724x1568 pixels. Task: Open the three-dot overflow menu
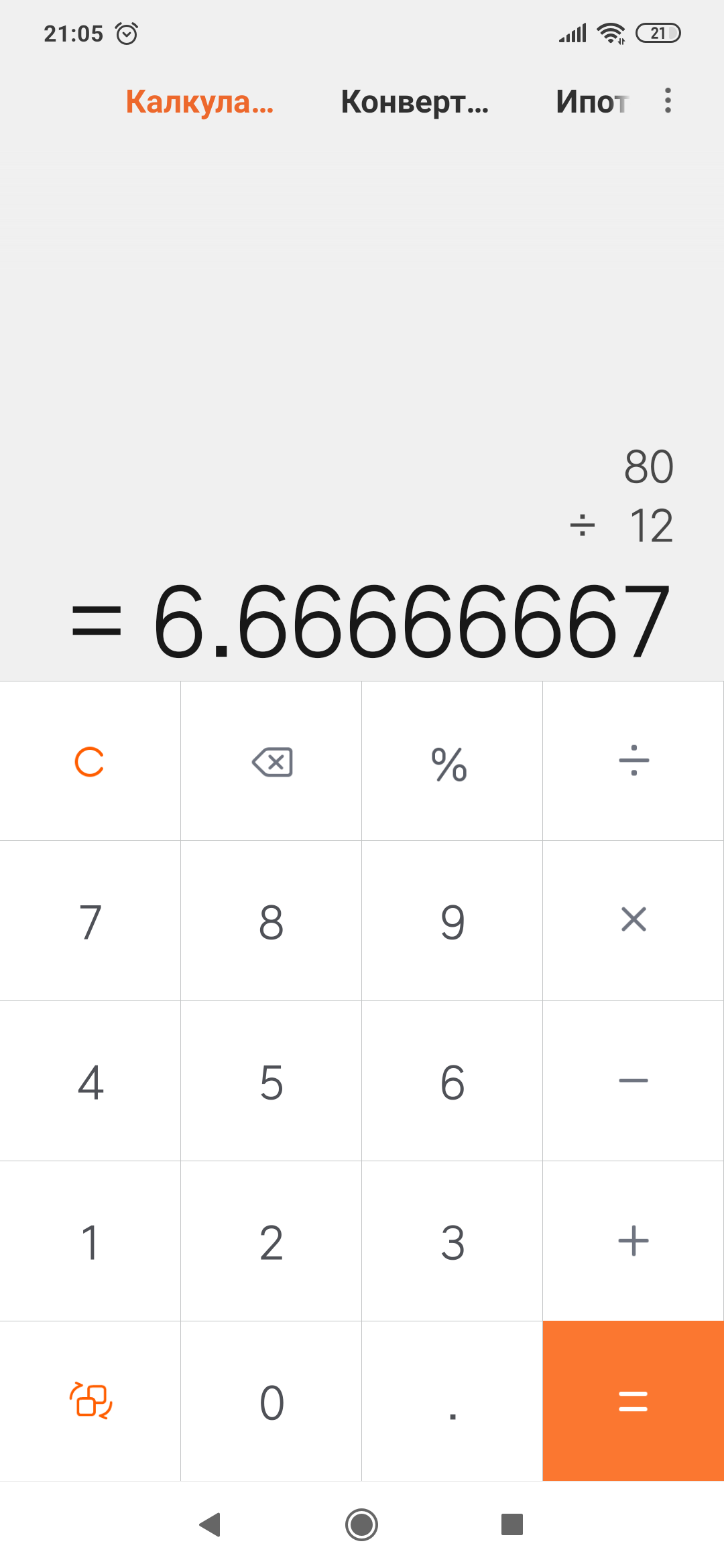tap(668, 101)
